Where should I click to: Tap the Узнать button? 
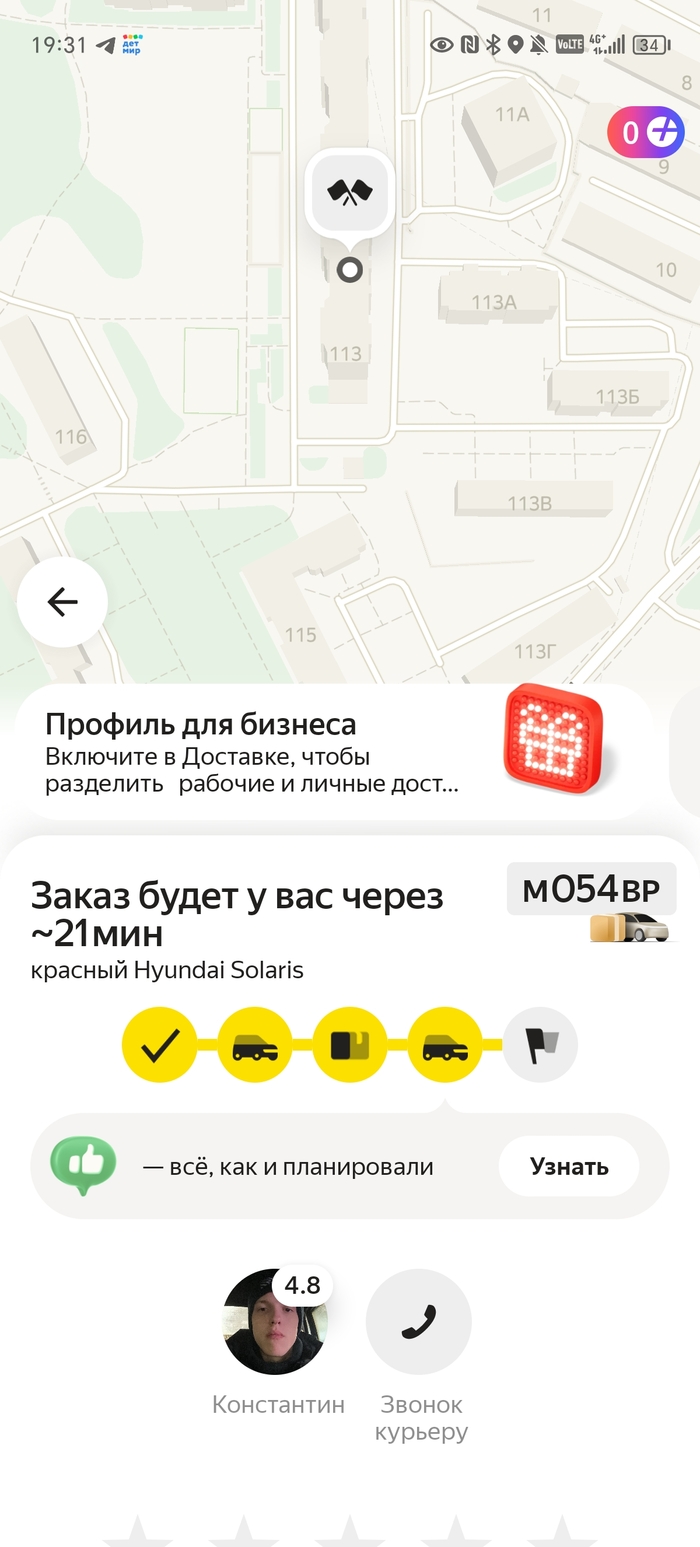[x=568, y=1166]
